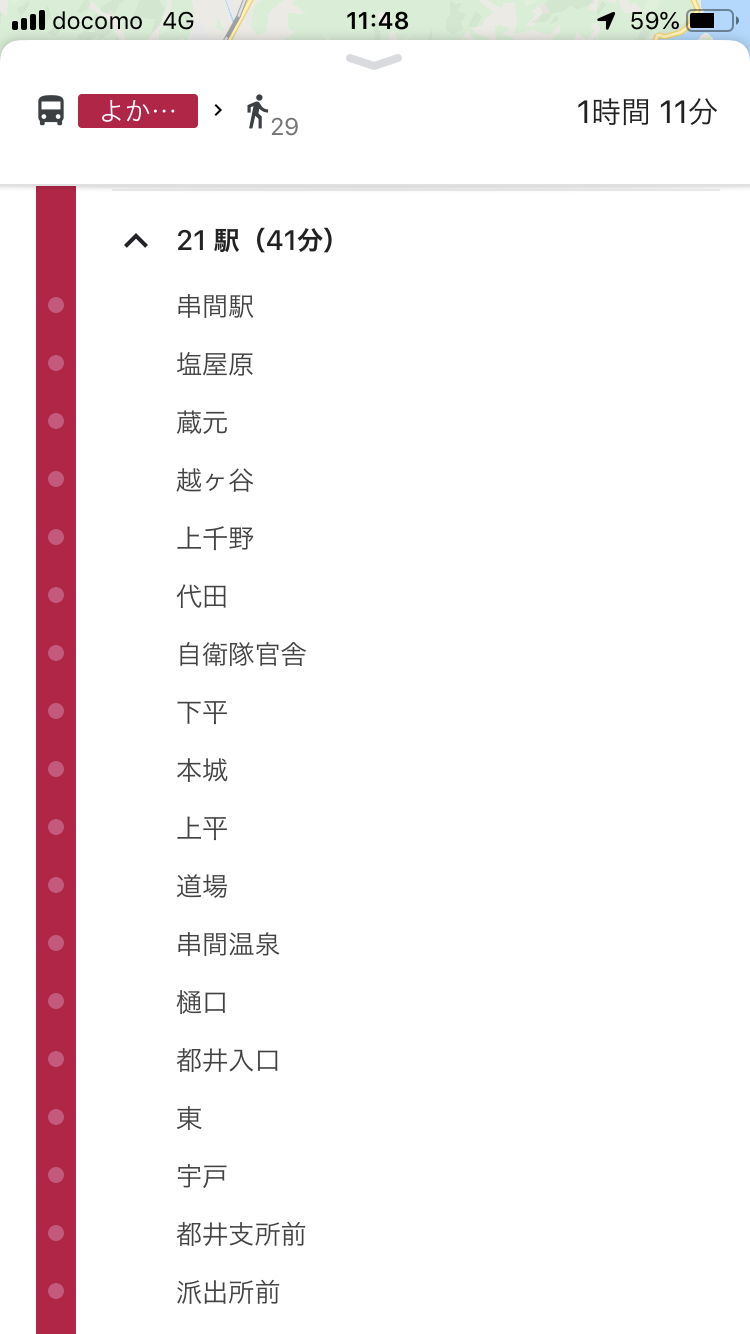The width and height of the screenshot is (750, 1334).
Task: Select the 串間駅 stop
Action: (x=216, y=306)
